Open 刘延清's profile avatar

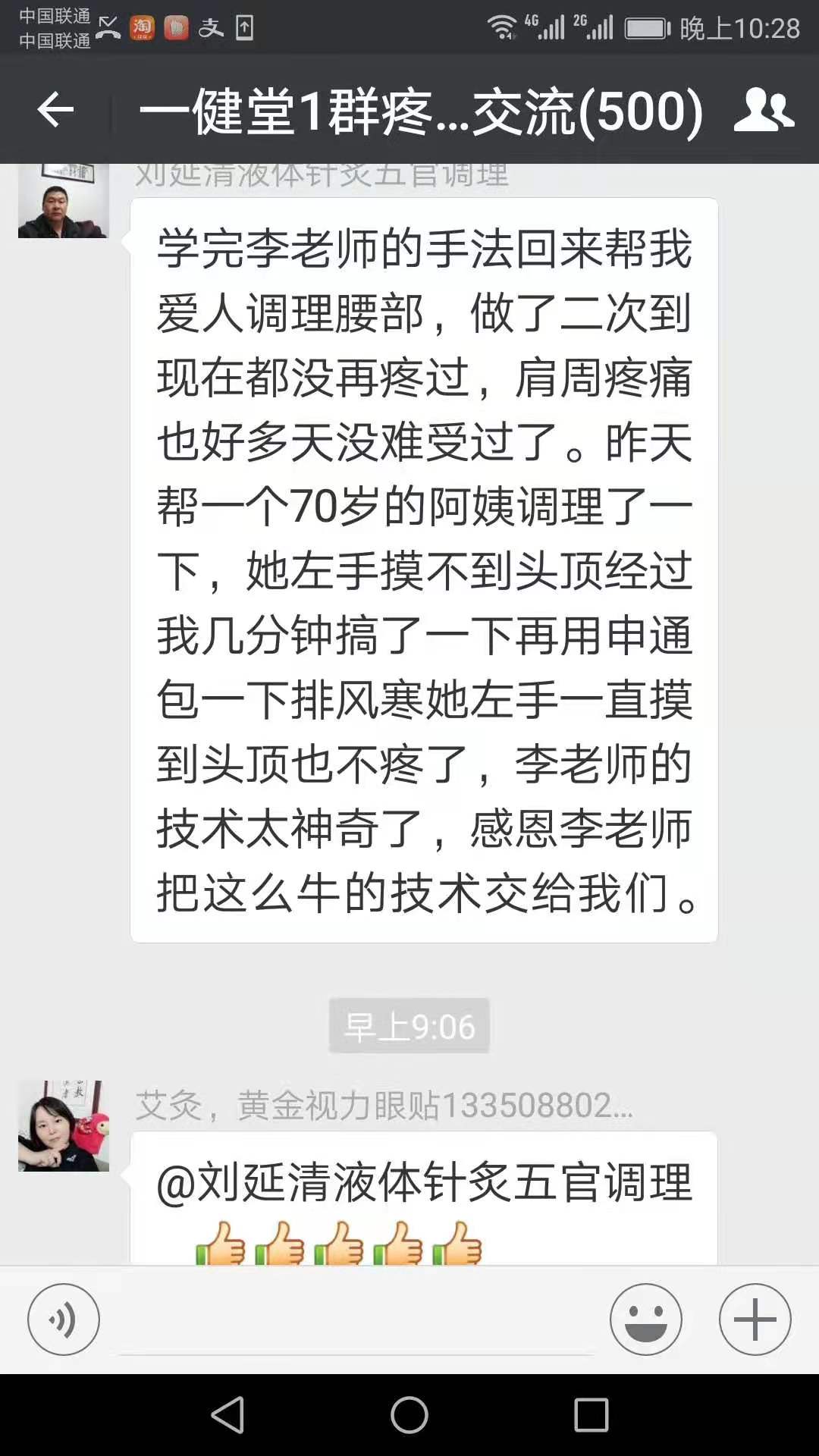[x=64, y=201]
